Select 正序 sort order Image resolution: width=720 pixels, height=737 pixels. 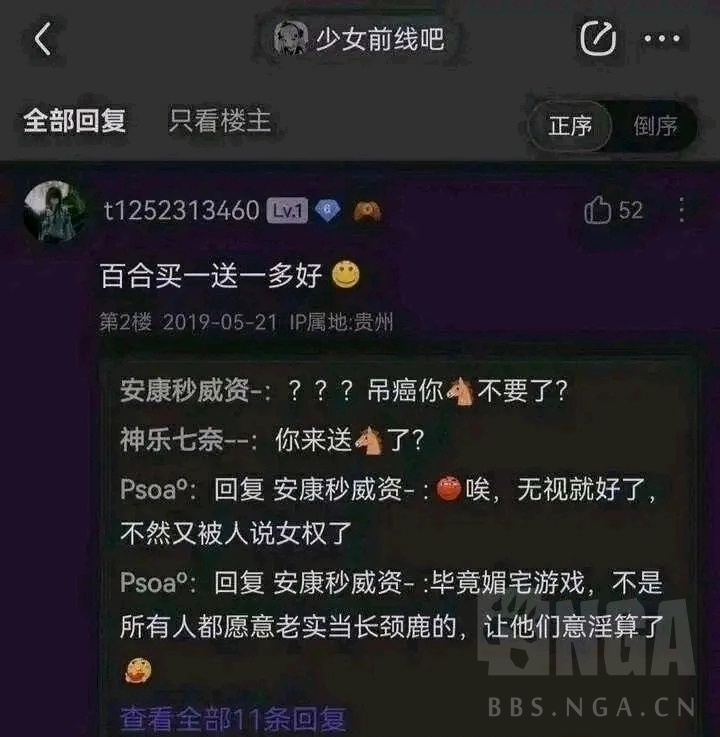coord(570,126)
